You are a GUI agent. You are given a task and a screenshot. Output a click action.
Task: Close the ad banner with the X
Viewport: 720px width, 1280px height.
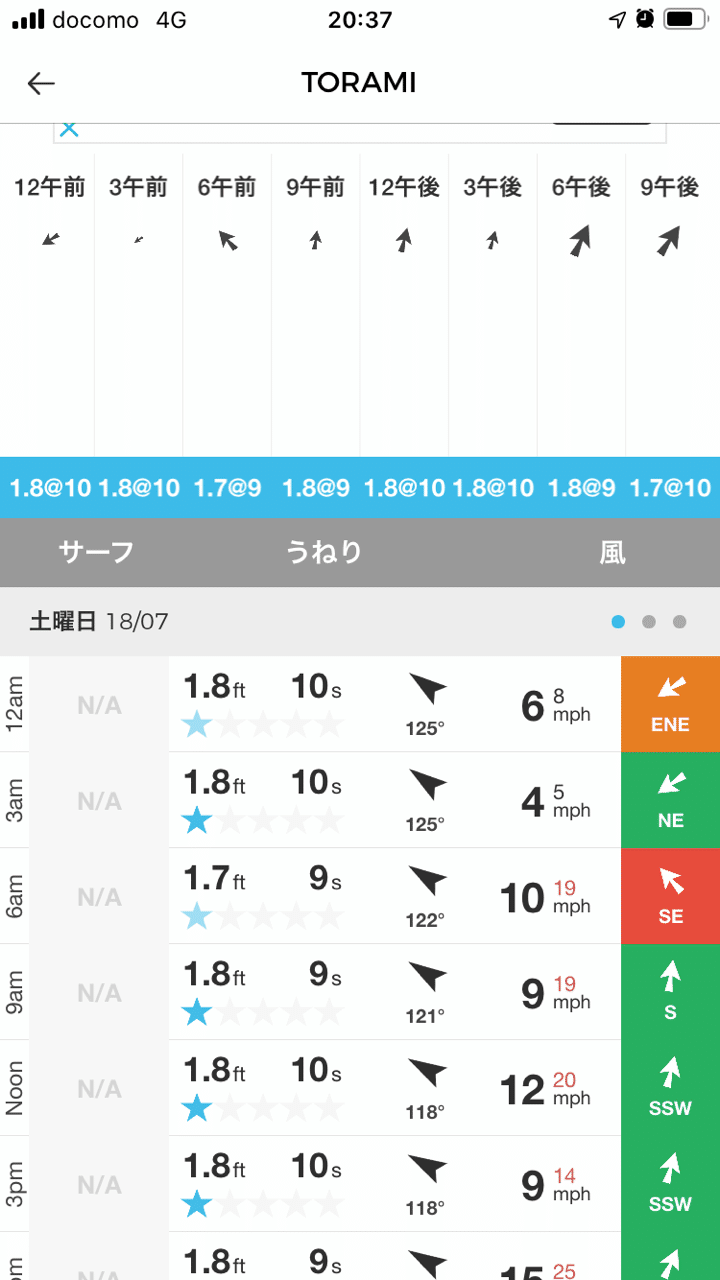(68, 129)
